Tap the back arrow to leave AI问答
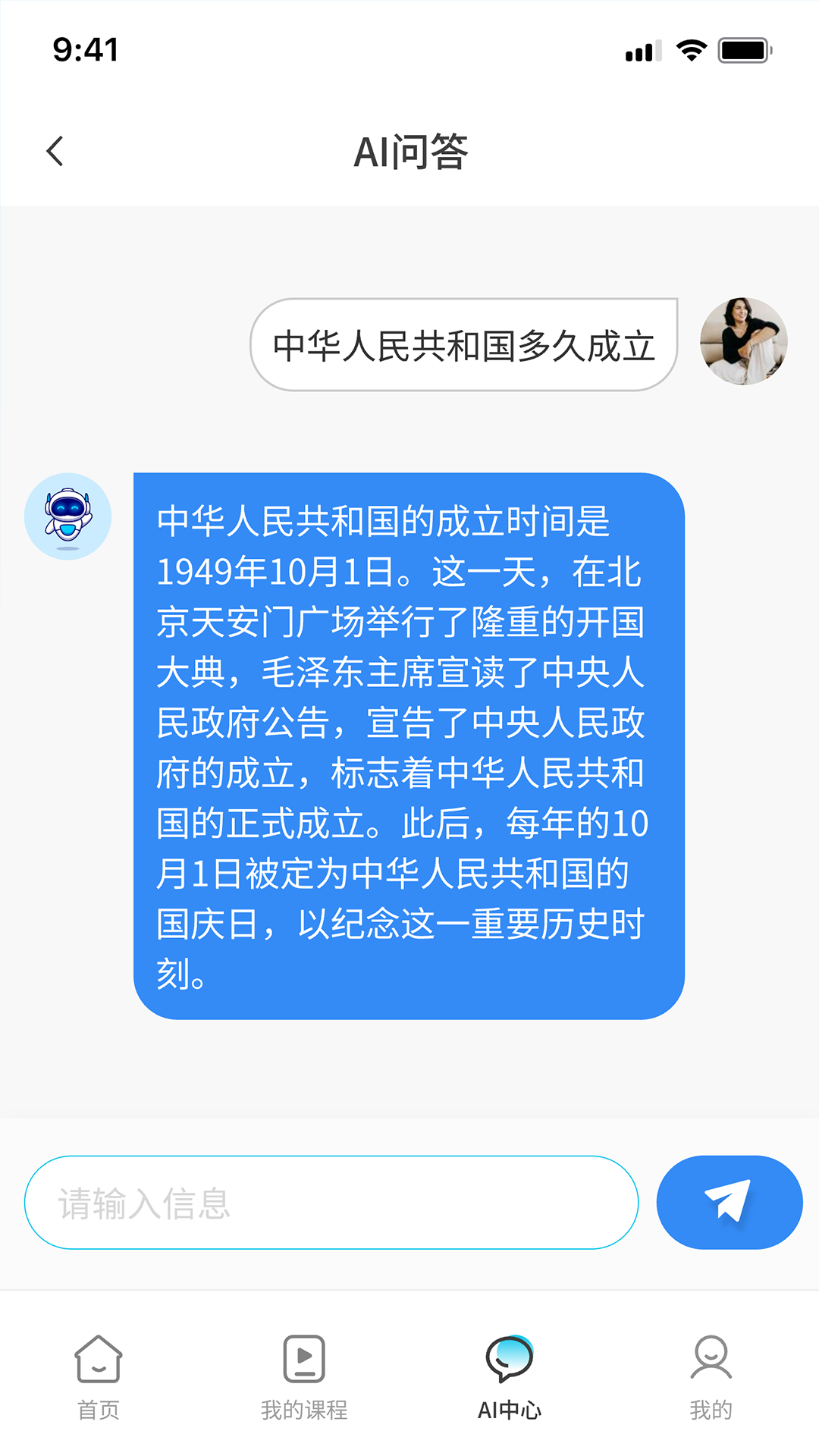819x1456 pixels. click(x=54, y=152)
